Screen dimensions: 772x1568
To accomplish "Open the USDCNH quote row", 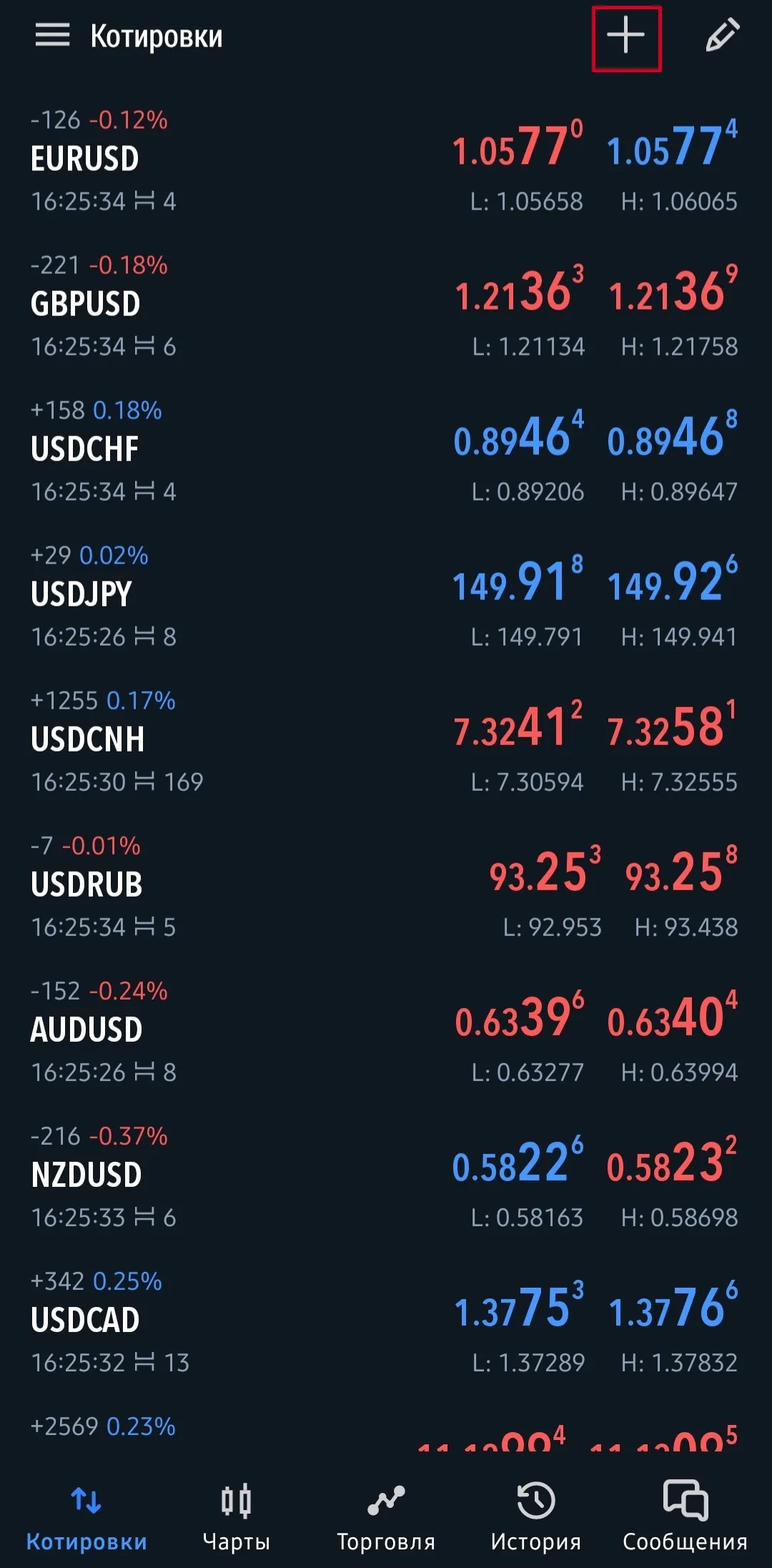I will point(386,741).
